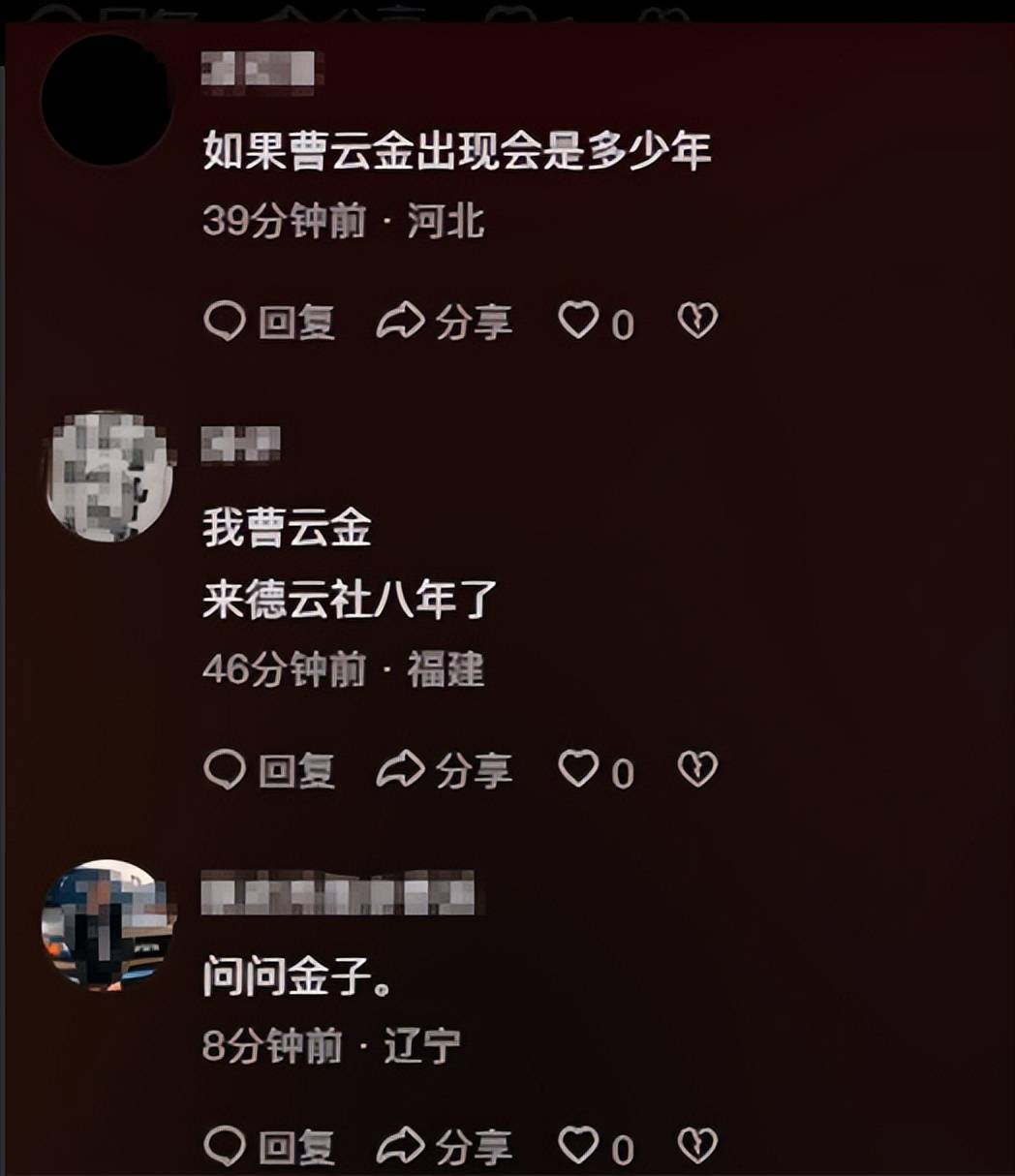
Task: Open avatar of the 福建 commenter
Action: [108, 477]
